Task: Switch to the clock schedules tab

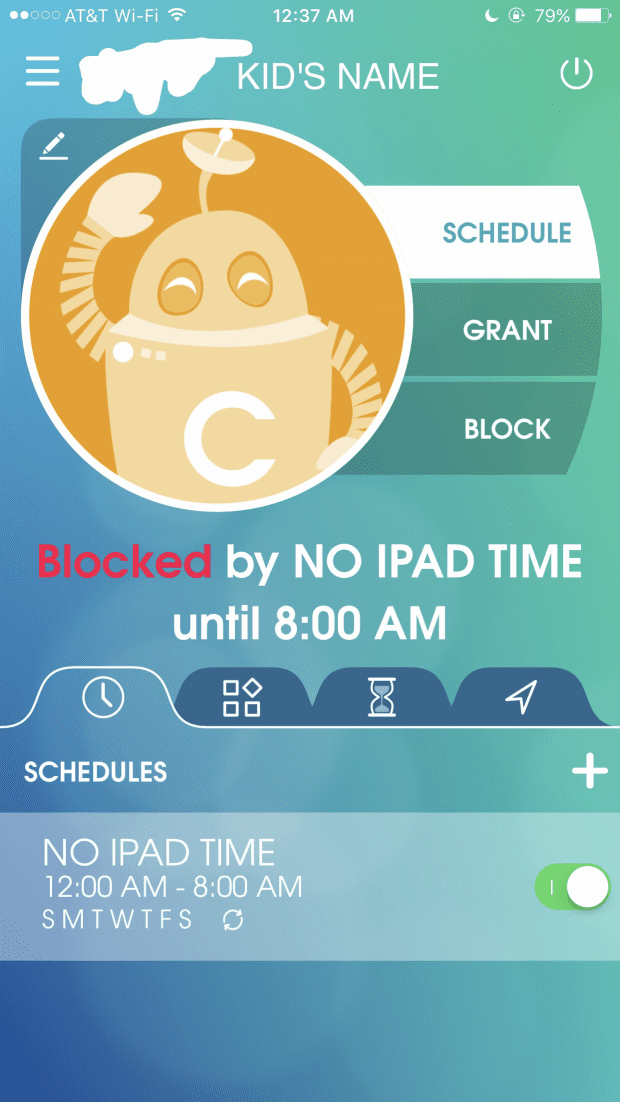Action: tap(103, 698)
